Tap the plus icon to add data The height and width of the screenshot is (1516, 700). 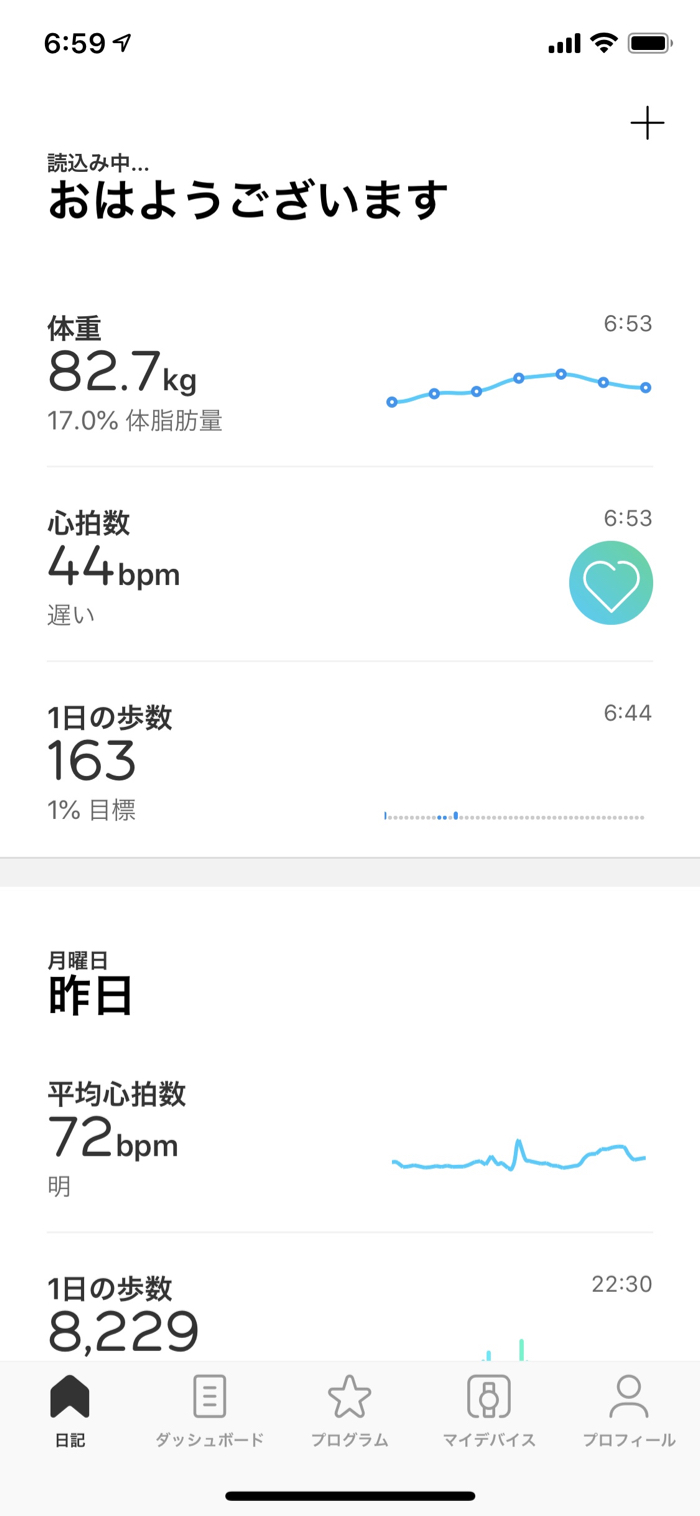(x=647, y=124)
